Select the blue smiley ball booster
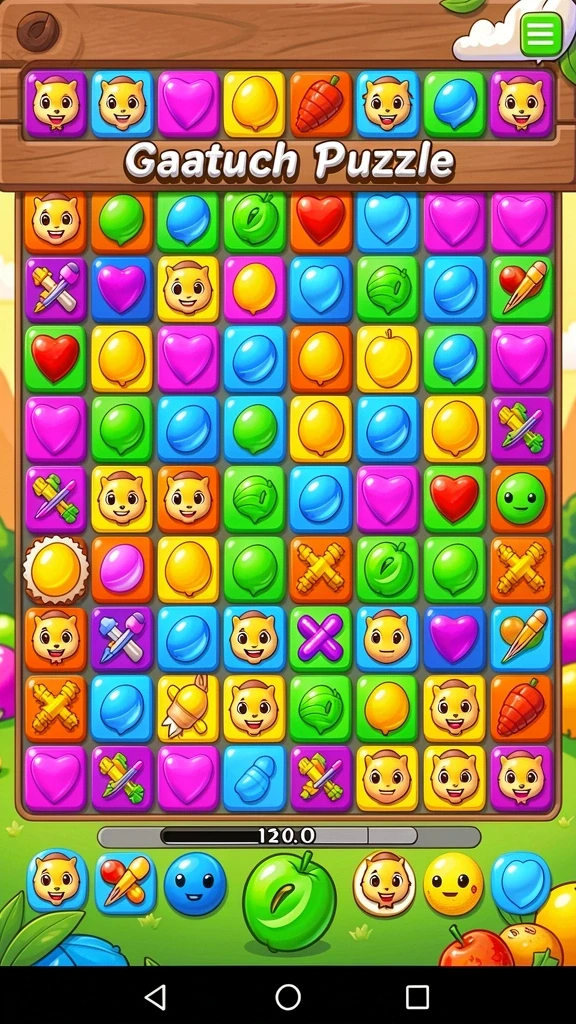Image resolution: width=576 pixels, height=1024 pixels. tap(195, 884)
